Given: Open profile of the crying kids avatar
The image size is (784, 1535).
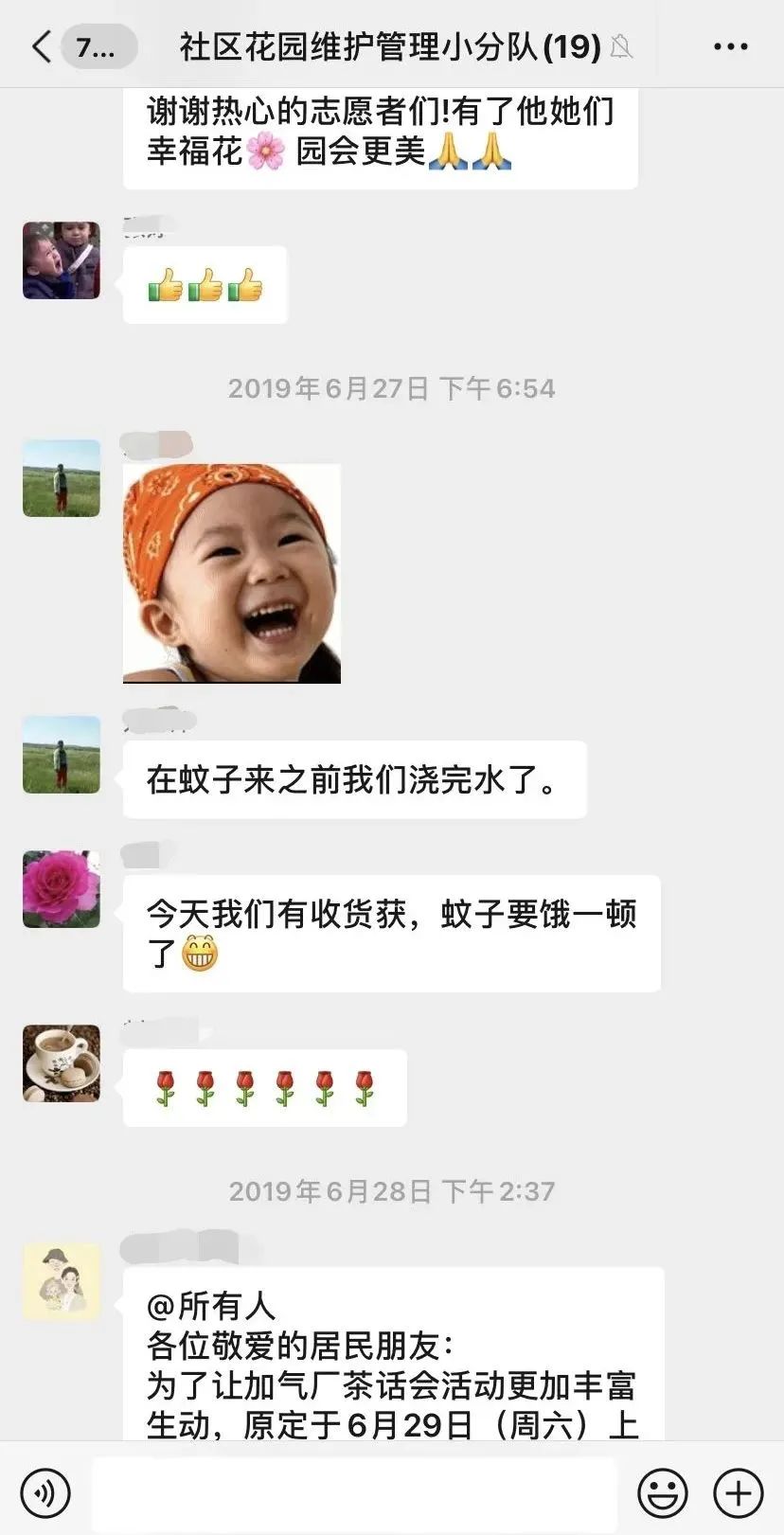Looking at the screenshot, I should [x=62, y=260].
